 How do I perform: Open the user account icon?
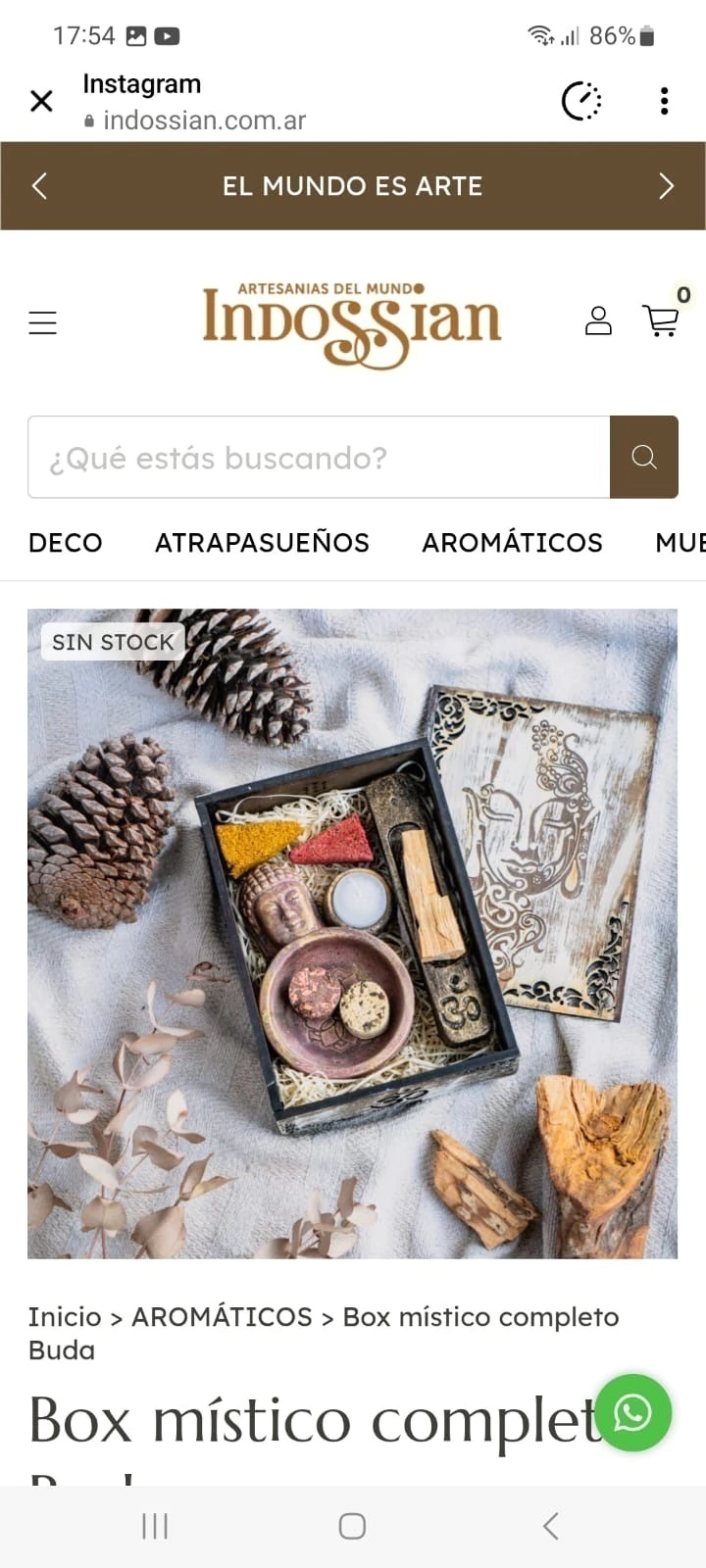tap(598, 320)
